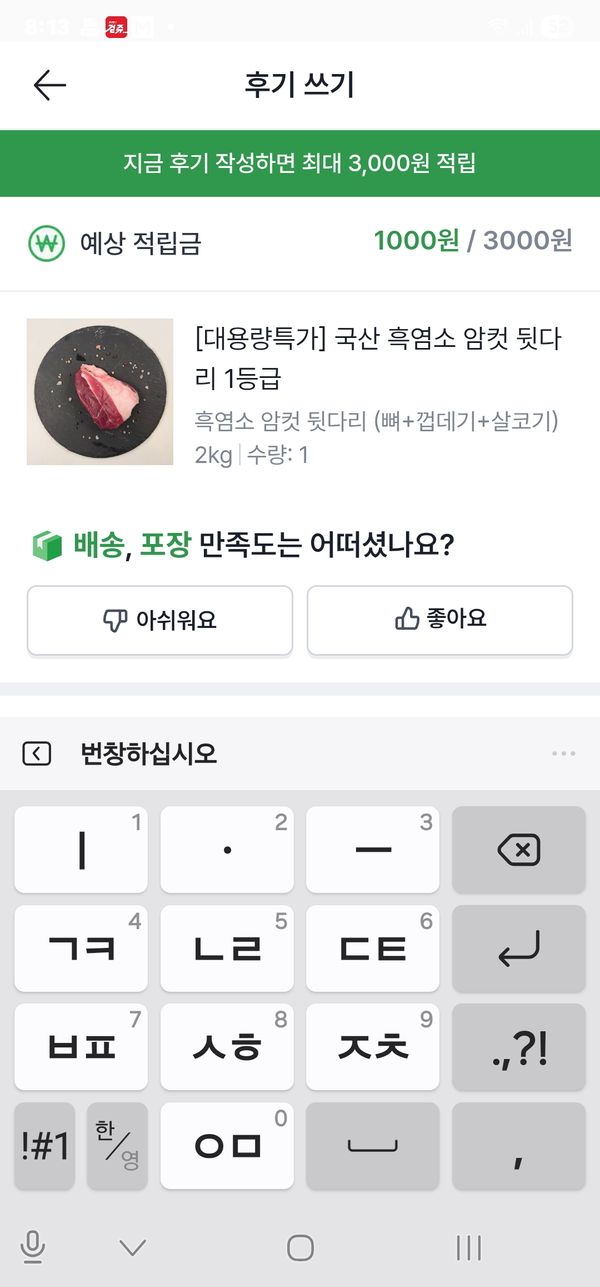This screenshot has height=1287, width=600.
Task: Start voice input with the microphone
Action: pos(33,1247)
